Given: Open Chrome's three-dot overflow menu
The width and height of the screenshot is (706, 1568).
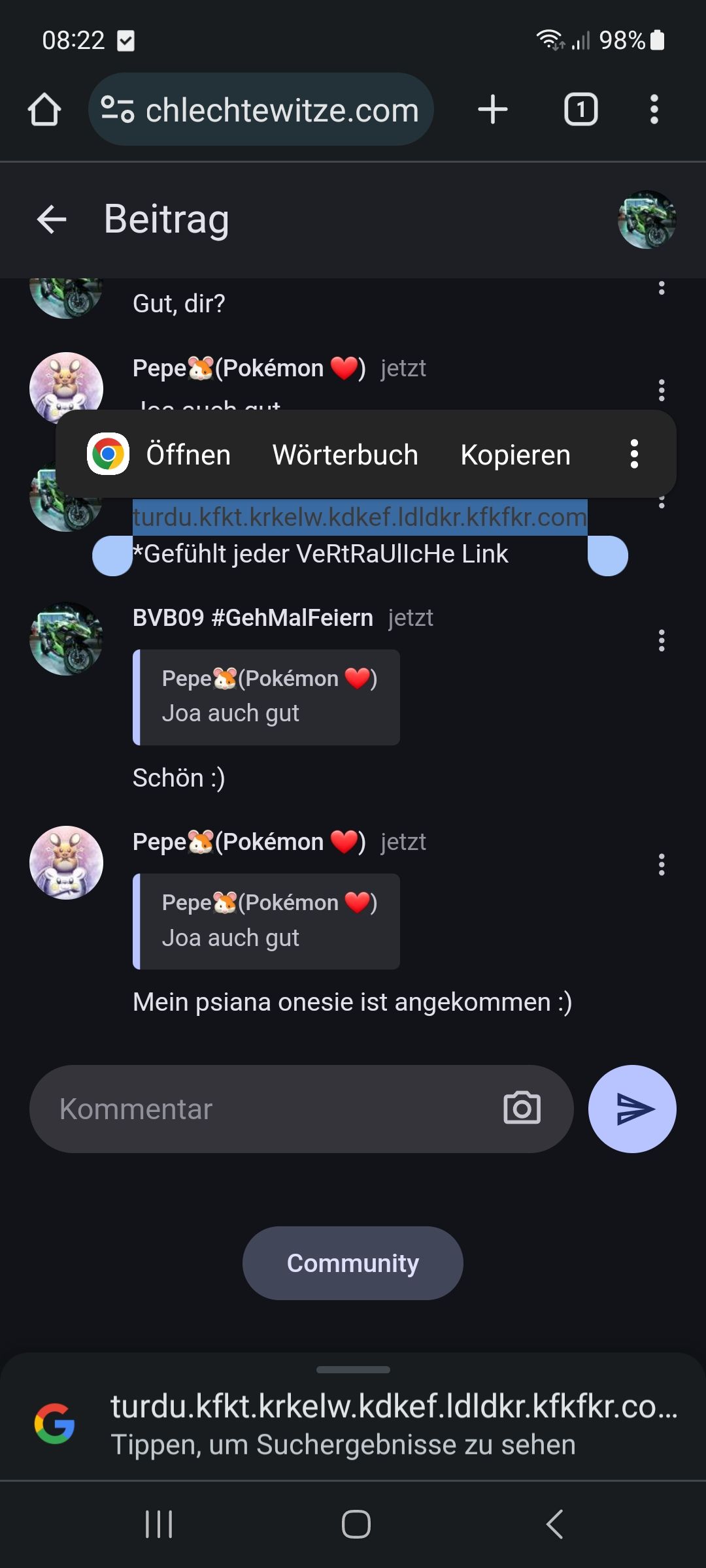Looking at the screenshot, I should (654, 109).
